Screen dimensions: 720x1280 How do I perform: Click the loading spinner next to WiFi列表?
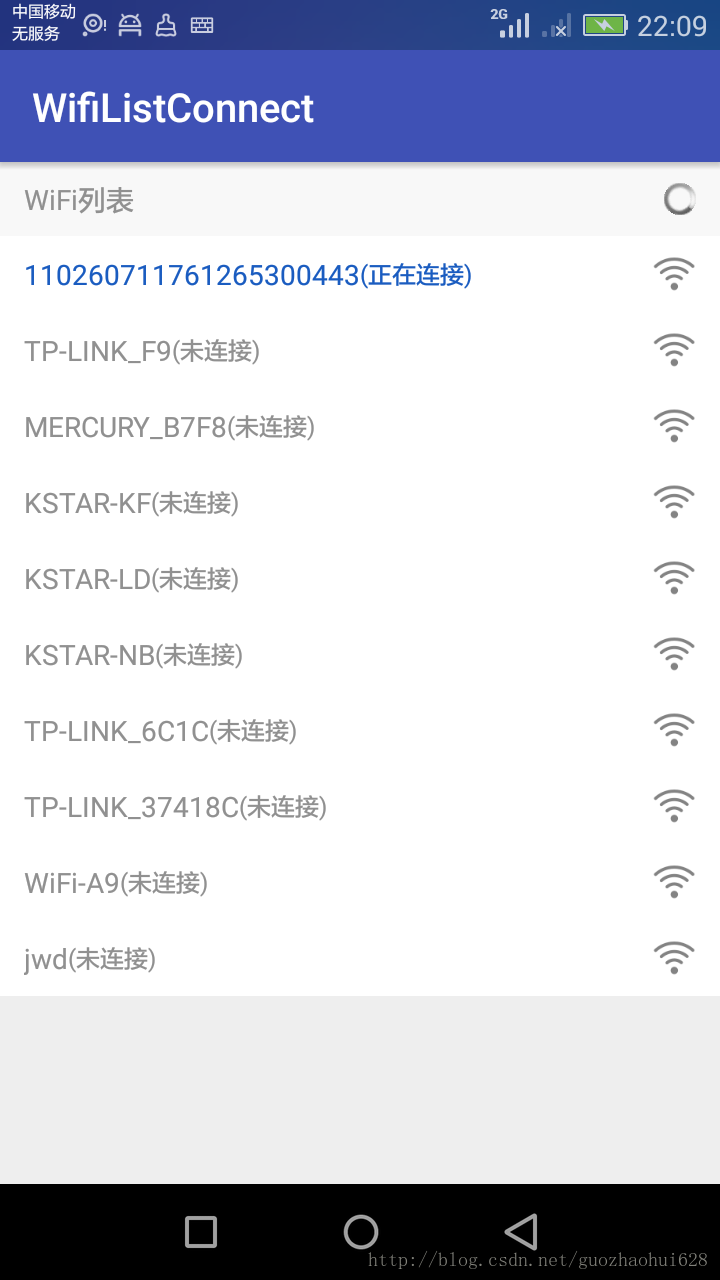click(680, 199)
